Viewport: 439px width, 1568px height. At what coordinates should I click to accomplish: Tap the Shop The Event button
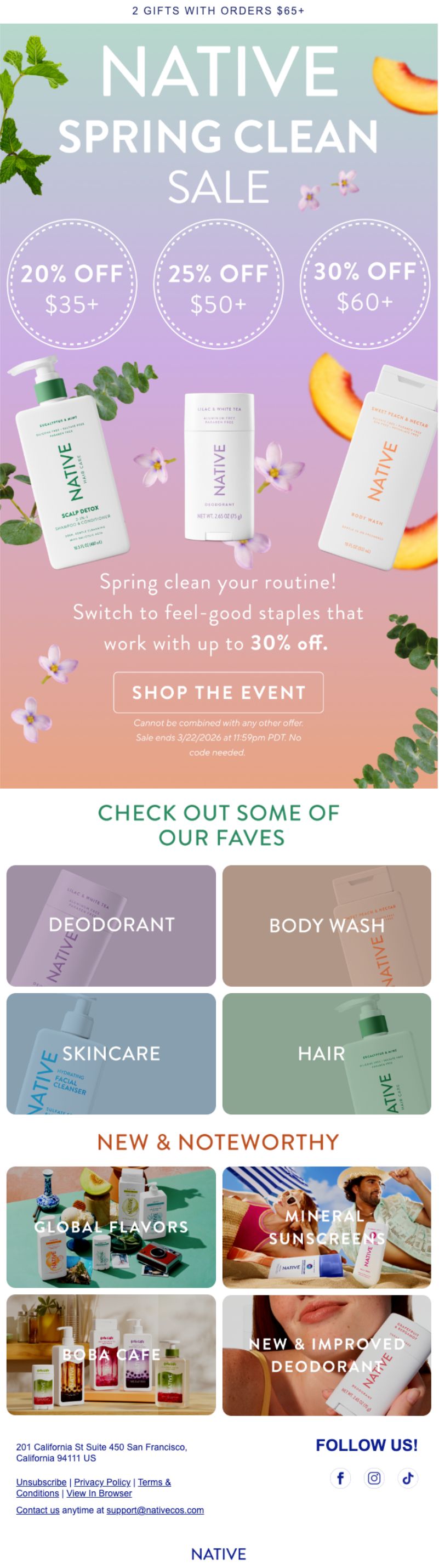pos(218,692)
